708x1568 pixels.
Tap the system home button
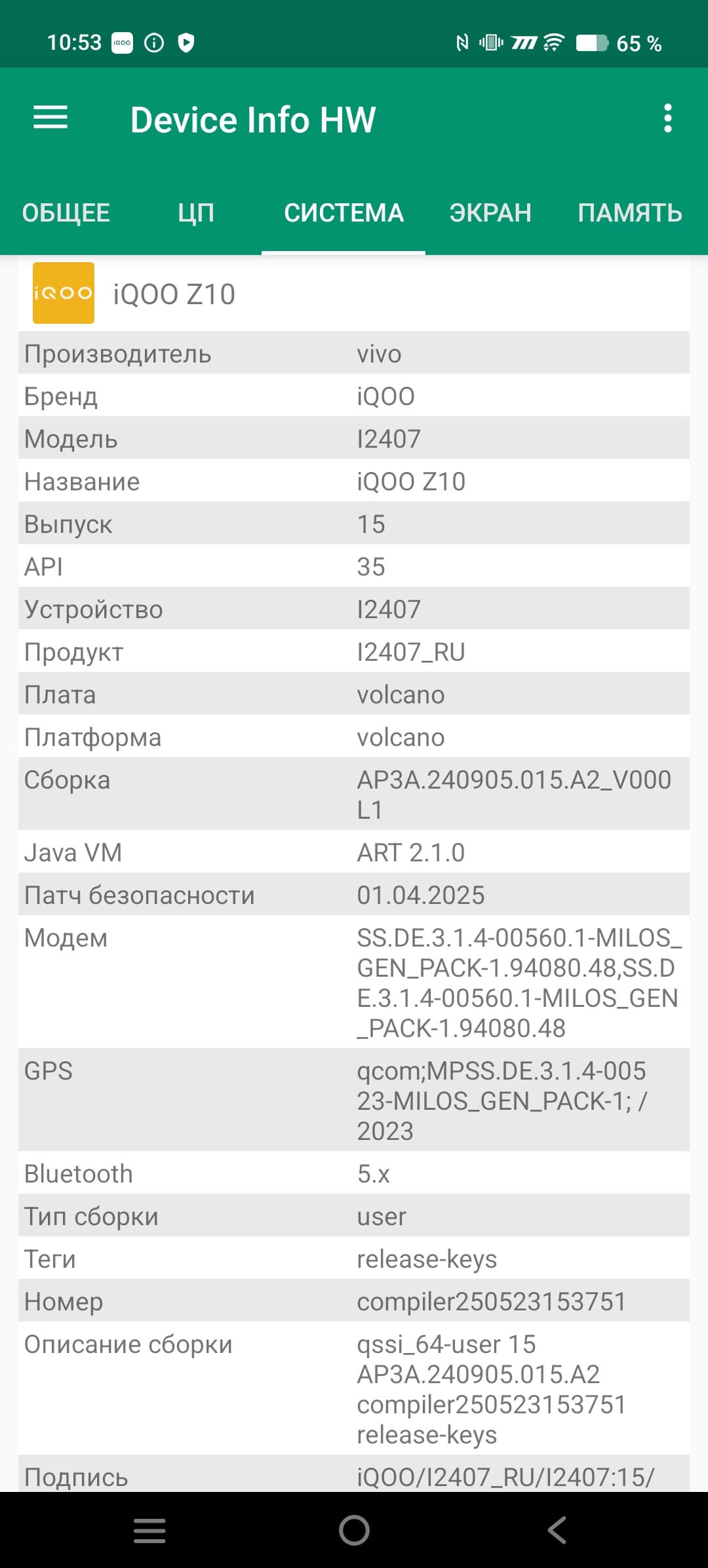354,1530
